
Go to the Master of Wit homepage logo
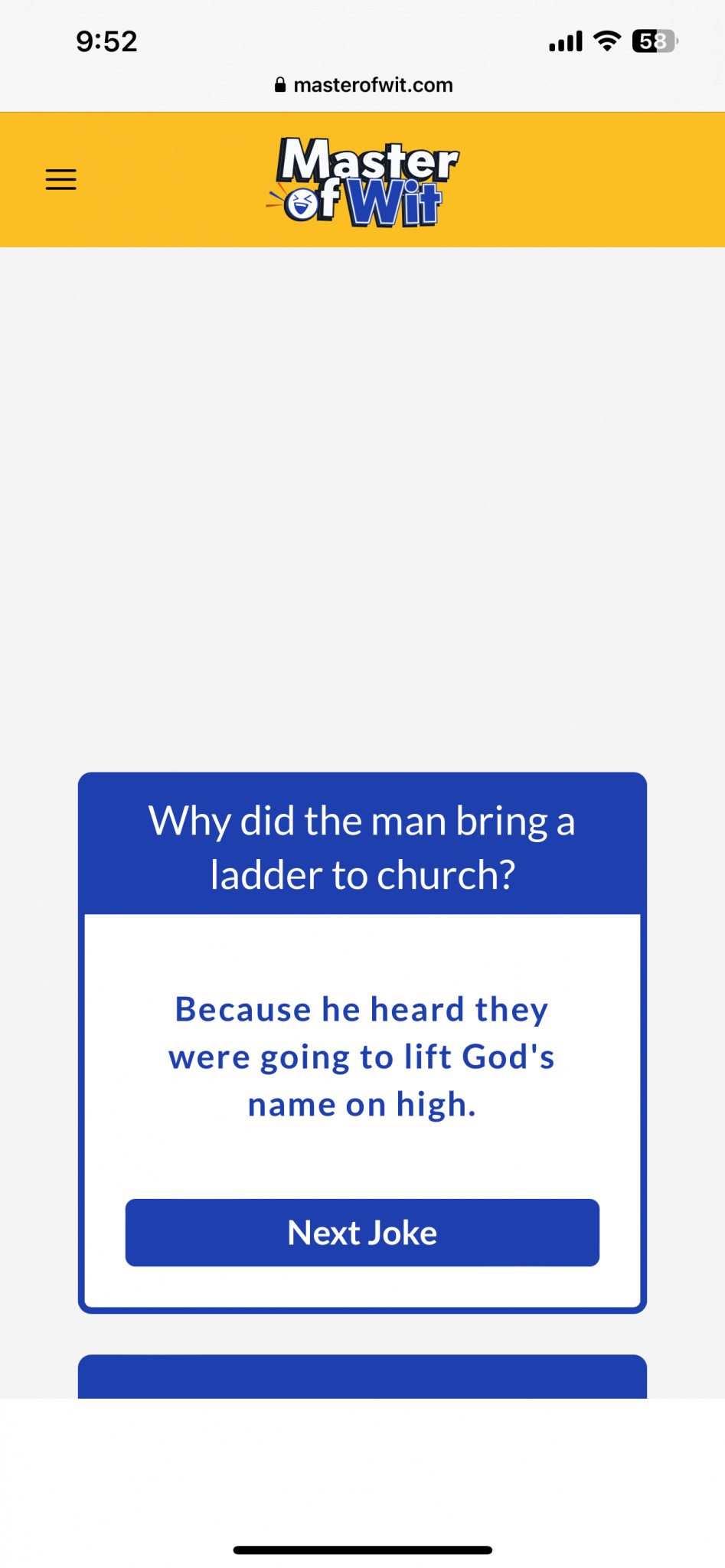[364, 181]
